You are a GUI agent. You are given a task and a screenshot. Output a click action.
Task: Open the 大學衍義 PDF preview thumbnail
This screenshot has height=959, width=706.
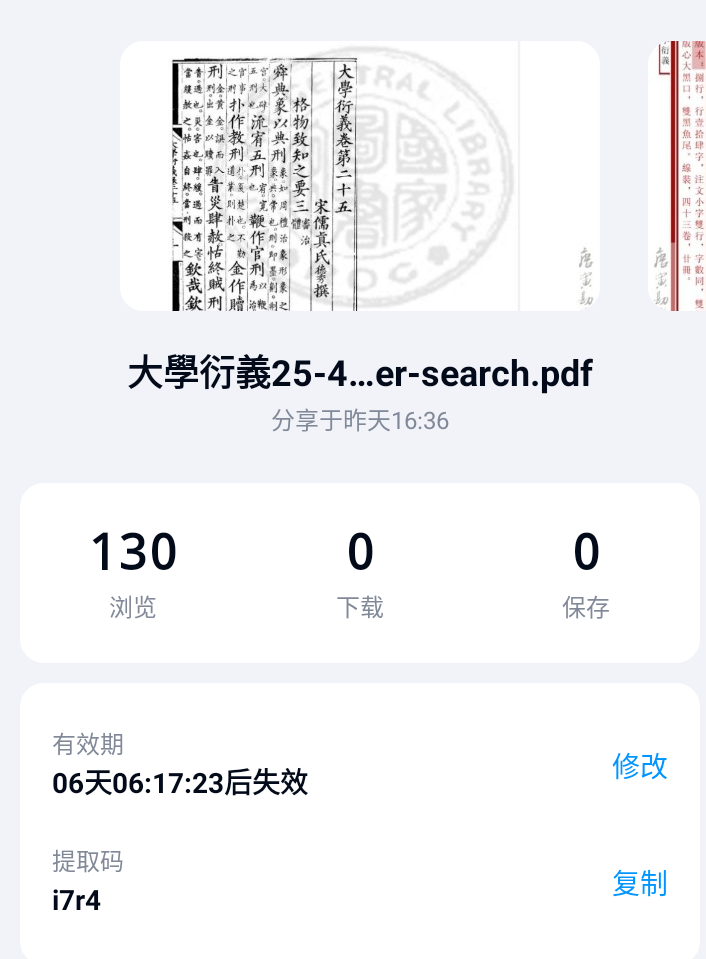360,176
